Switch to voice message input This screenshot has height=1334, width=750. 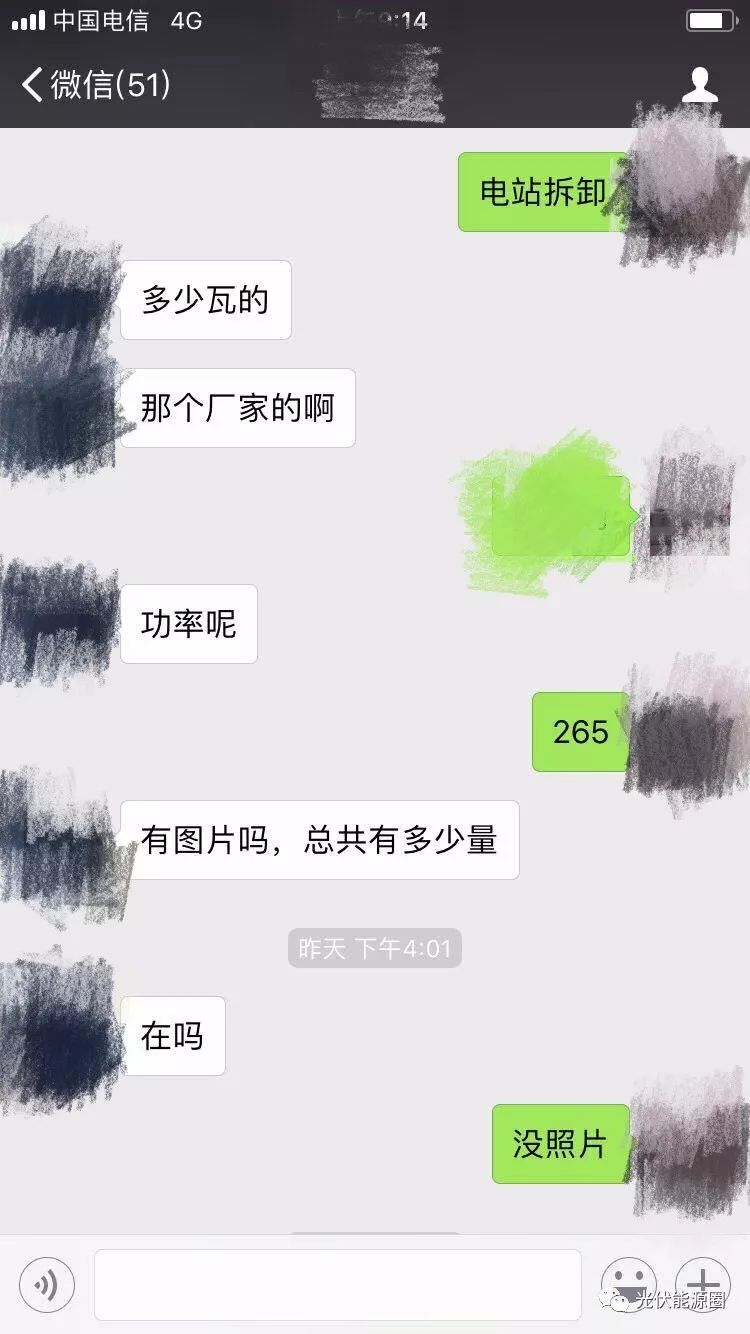coord(47,1285)
